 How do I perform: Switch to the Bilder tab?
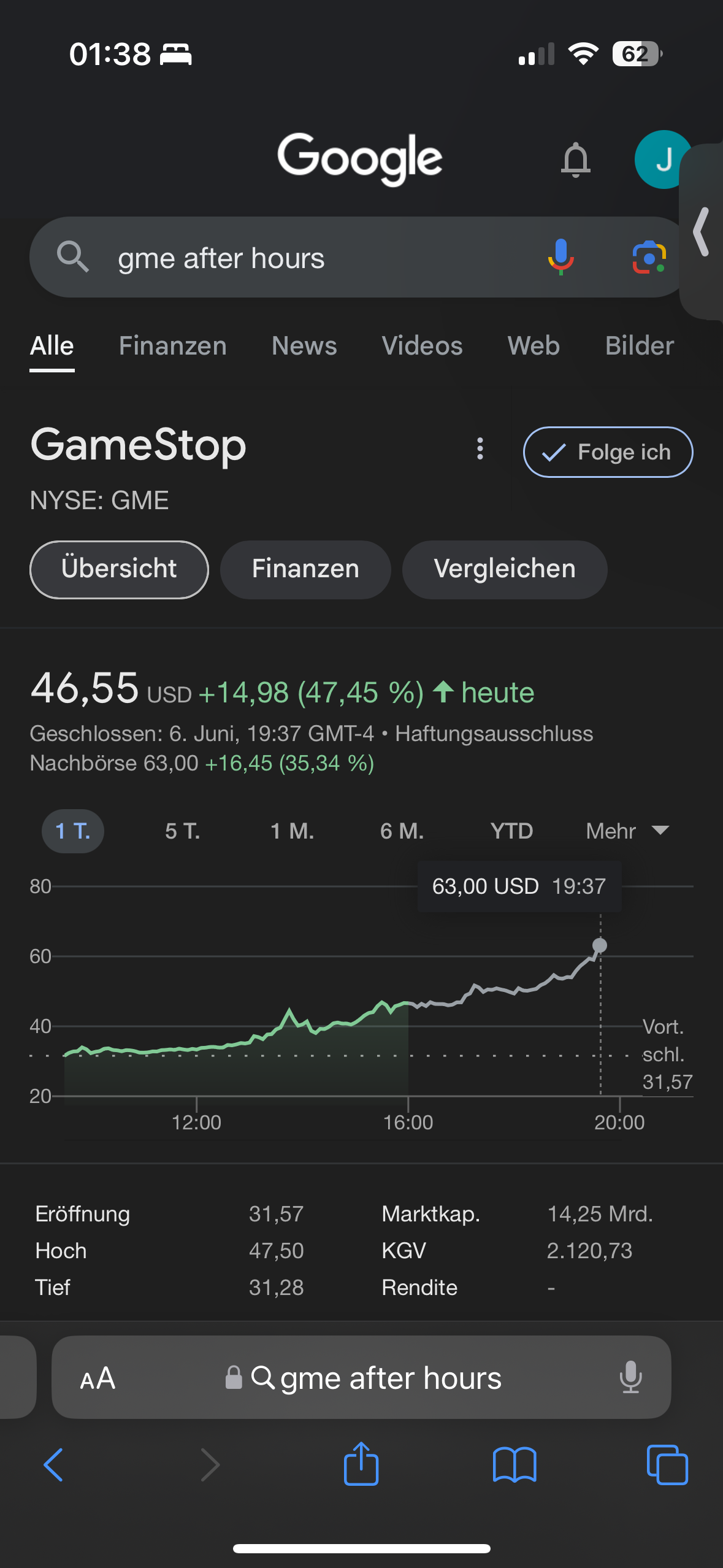tap(640, 346)
